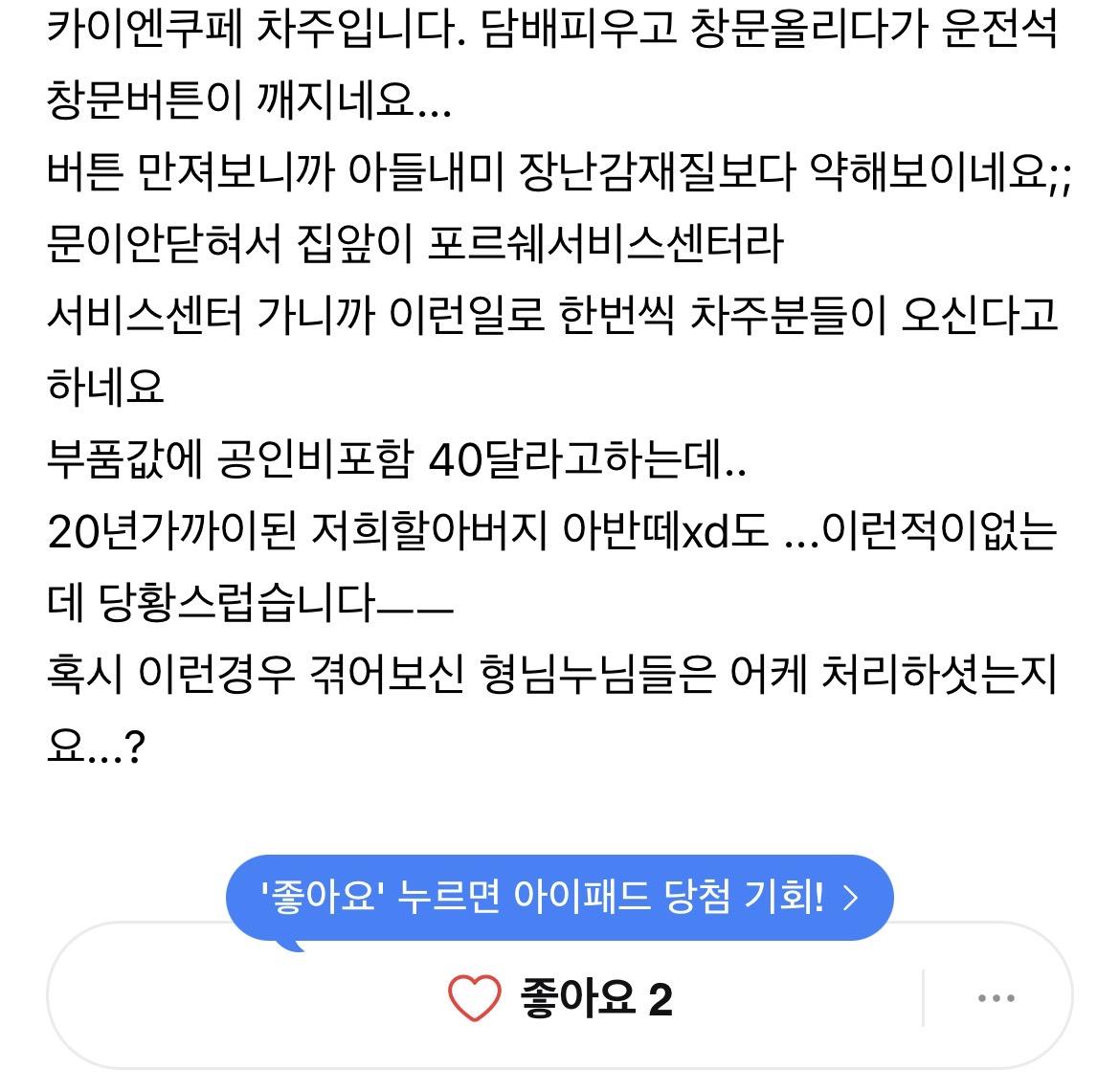Screen dimensions: 1120x1092
Task: Open the three-dot more options menu
Action: [996, 999]
